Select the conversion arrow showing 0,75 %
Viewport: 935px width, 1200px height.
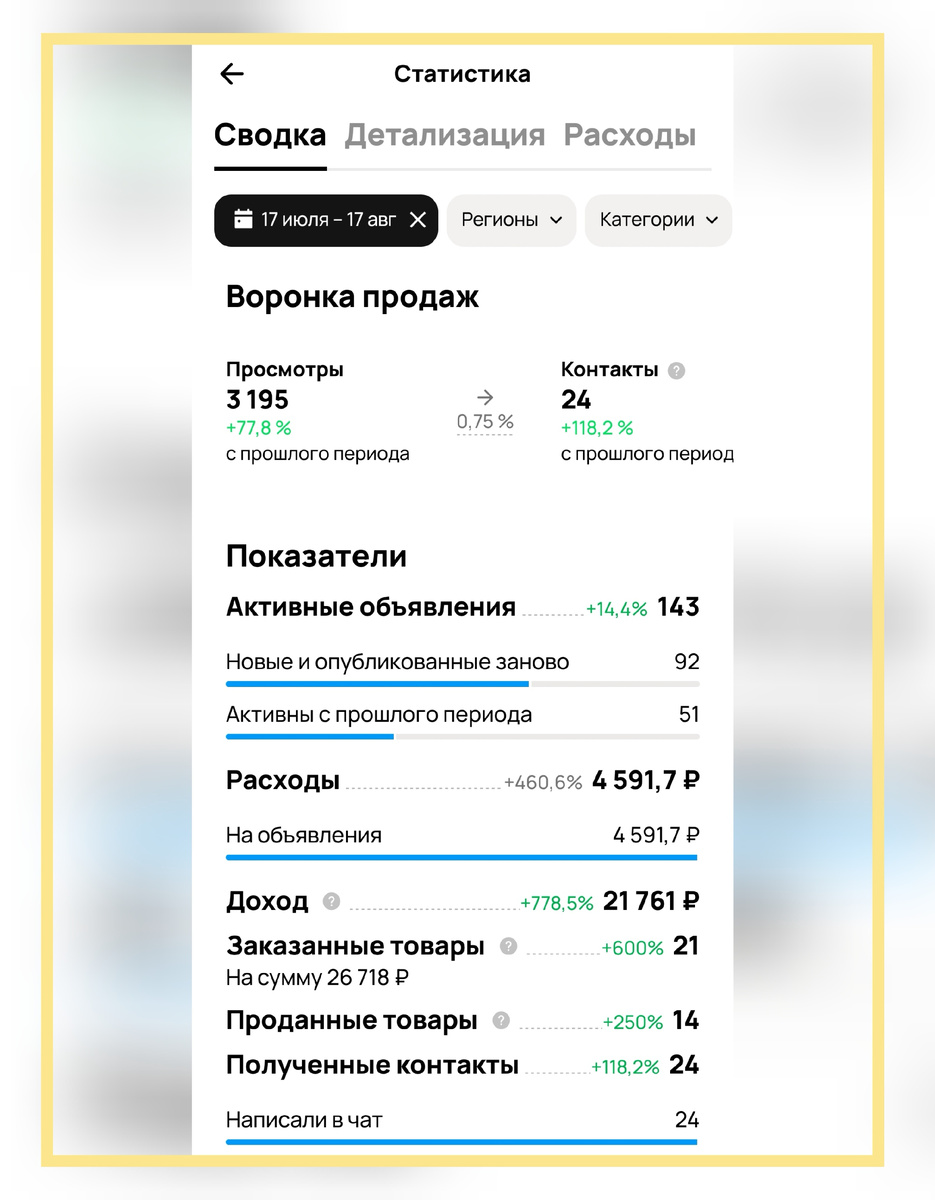tap(485, 407)
